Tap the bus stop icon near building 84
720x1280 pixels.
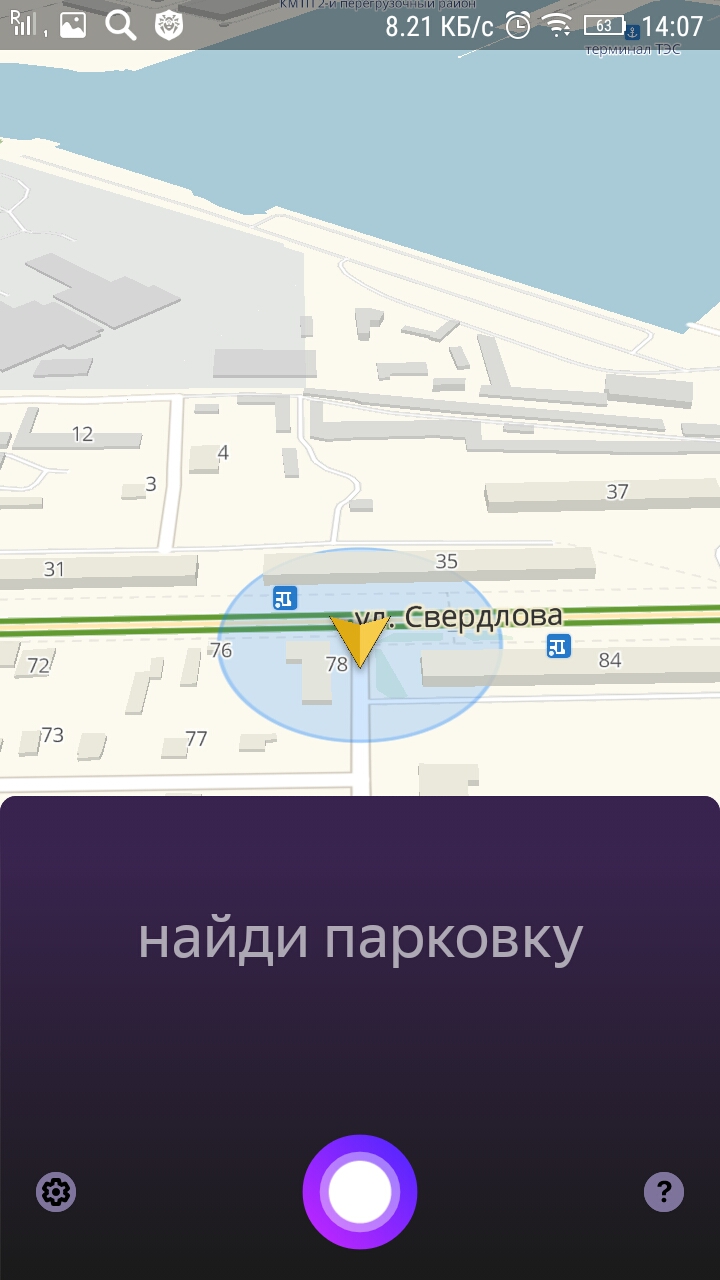(558, 646)
